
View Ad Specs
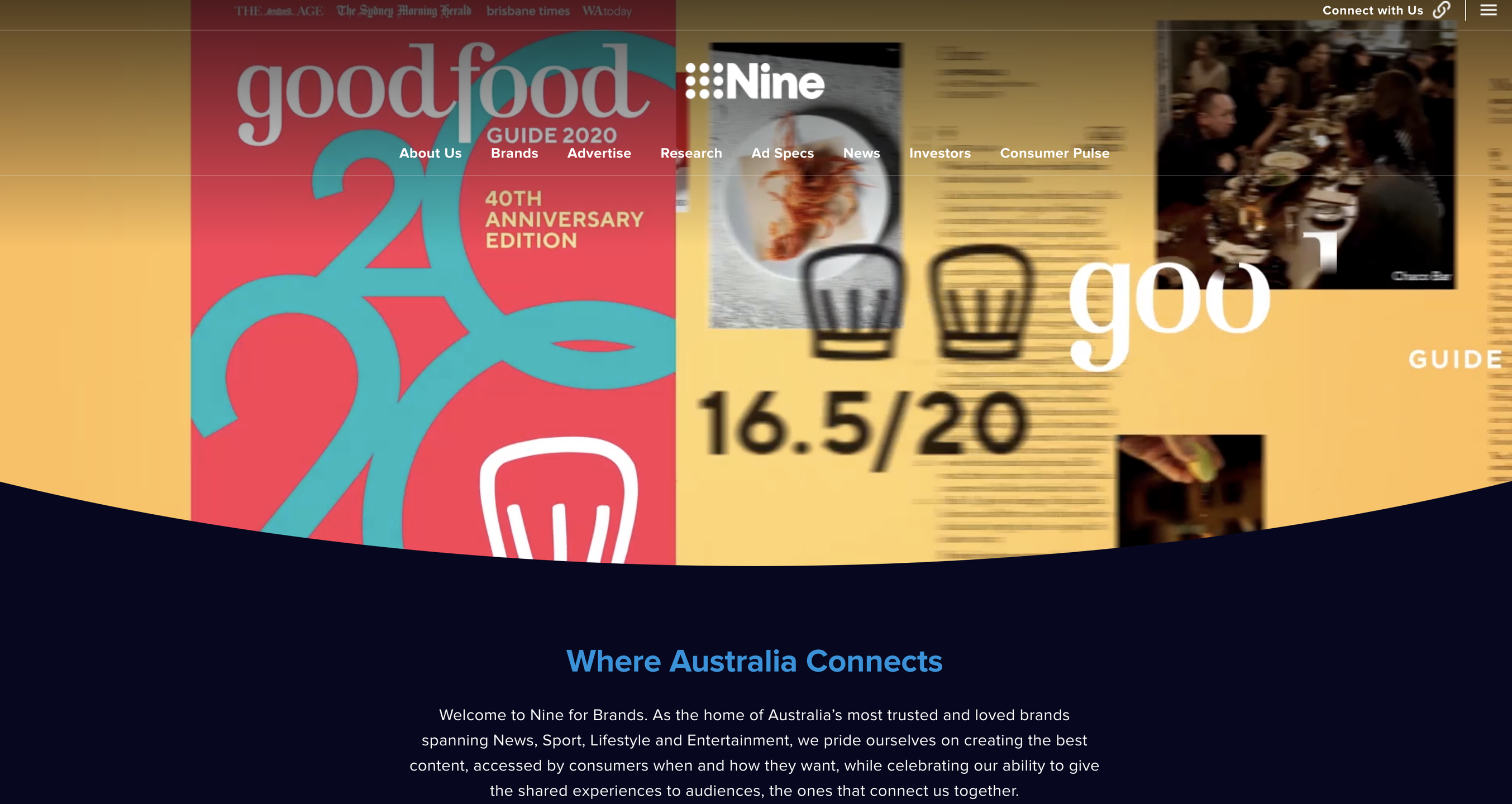coord(783,153)
